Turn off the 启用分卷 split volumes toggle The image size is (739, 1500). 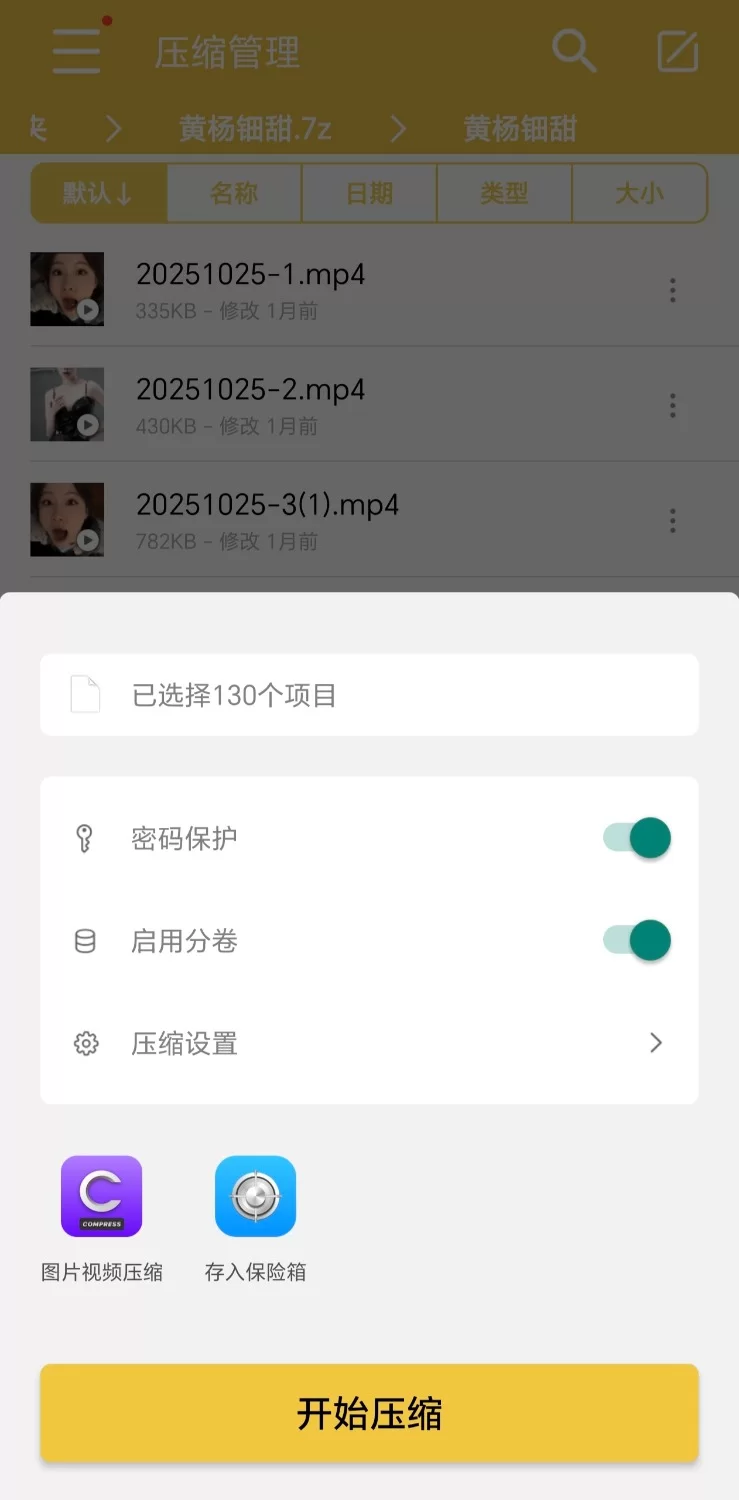[636, 940]
